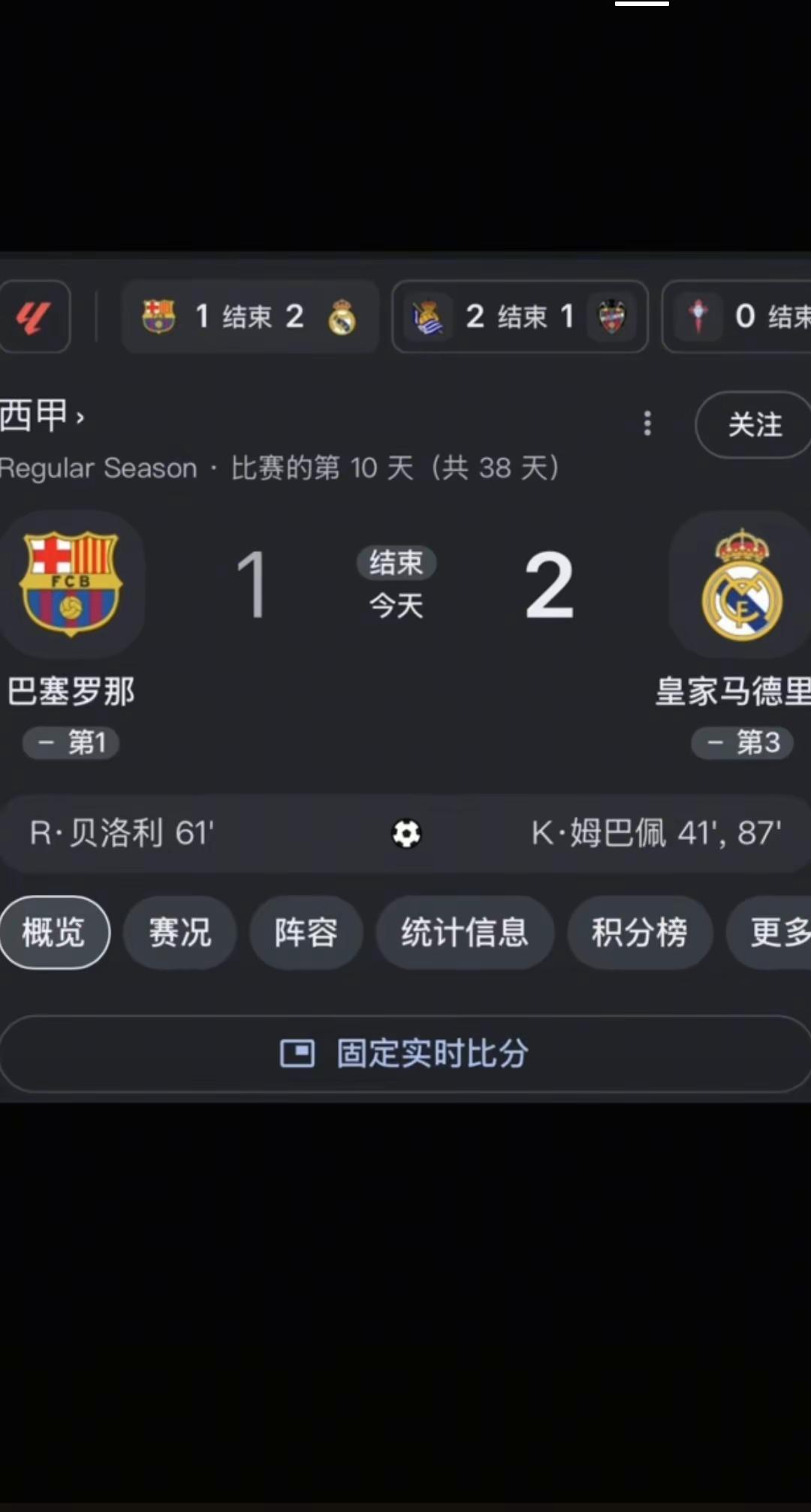Tap the 关注 follow button
This screenshot has height=1512, width=811.
pyautogui.click(x=754, y=424)
